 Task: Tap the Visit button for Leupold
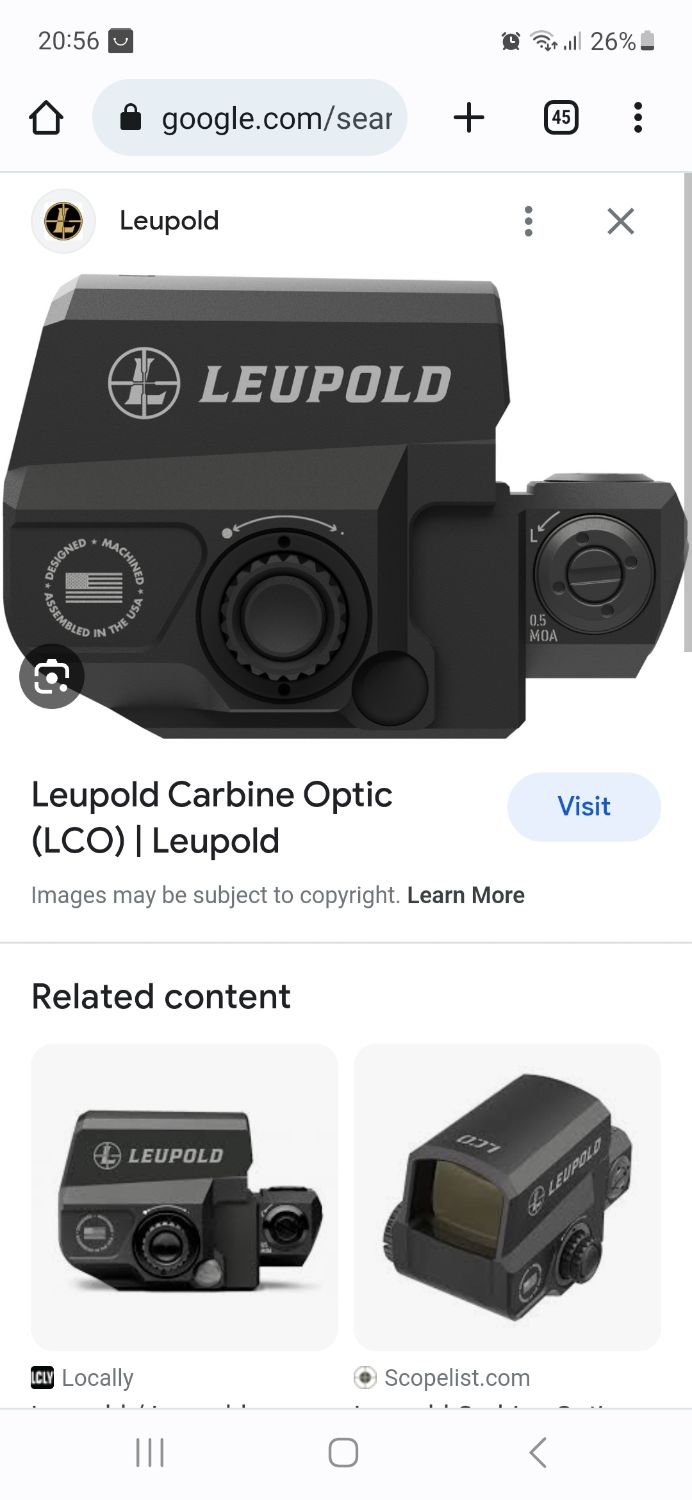tap(584, 807)
